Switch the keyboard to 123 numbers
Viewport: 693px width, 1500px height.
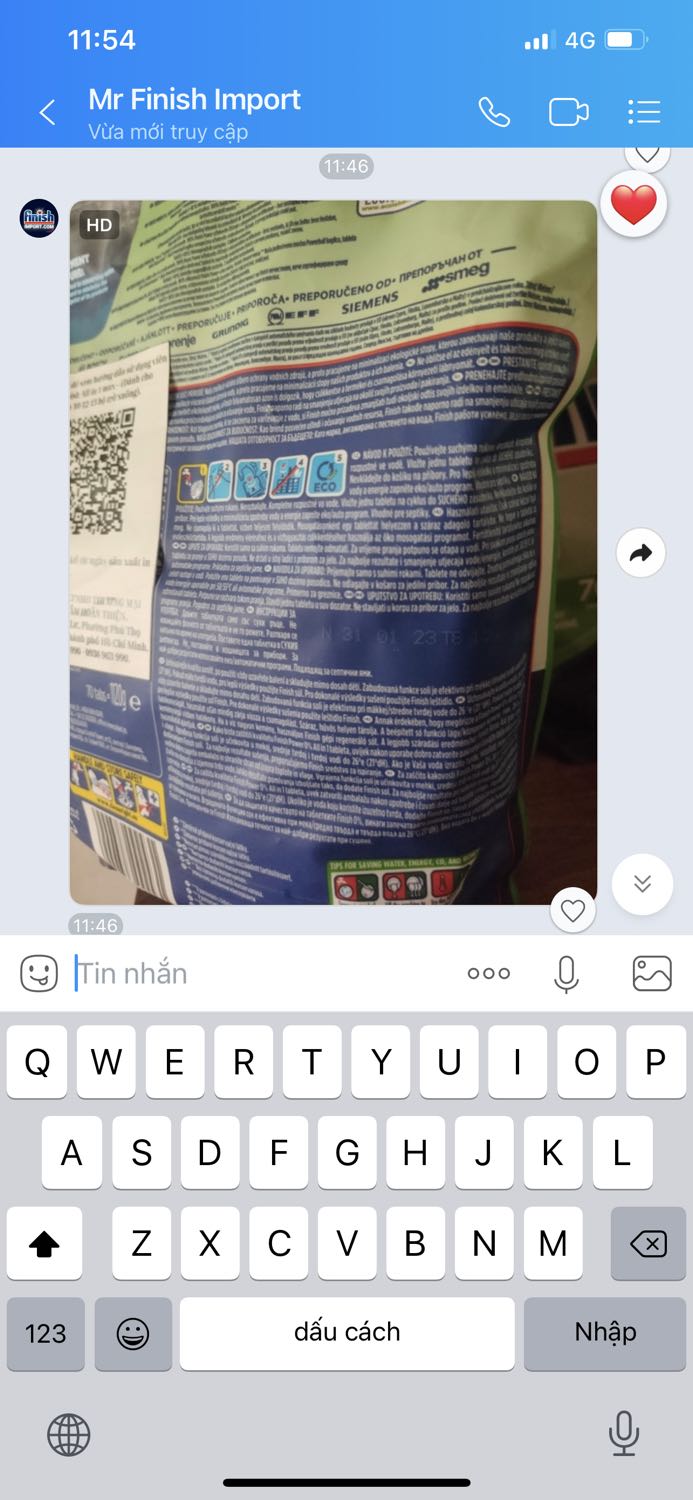pos(45,1333)
